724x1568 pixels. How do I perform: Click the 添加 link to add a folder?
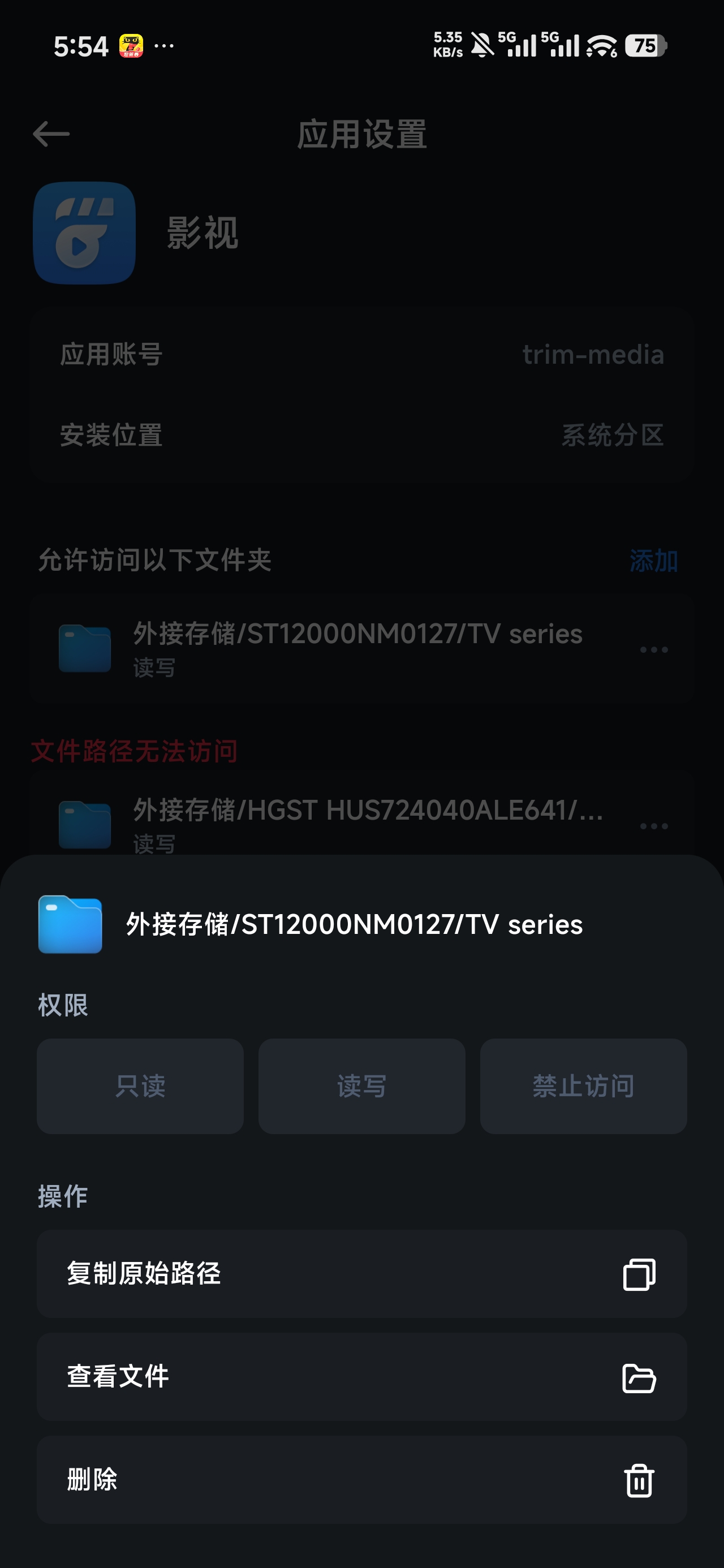pyautogui.click(x=653, y=562)
